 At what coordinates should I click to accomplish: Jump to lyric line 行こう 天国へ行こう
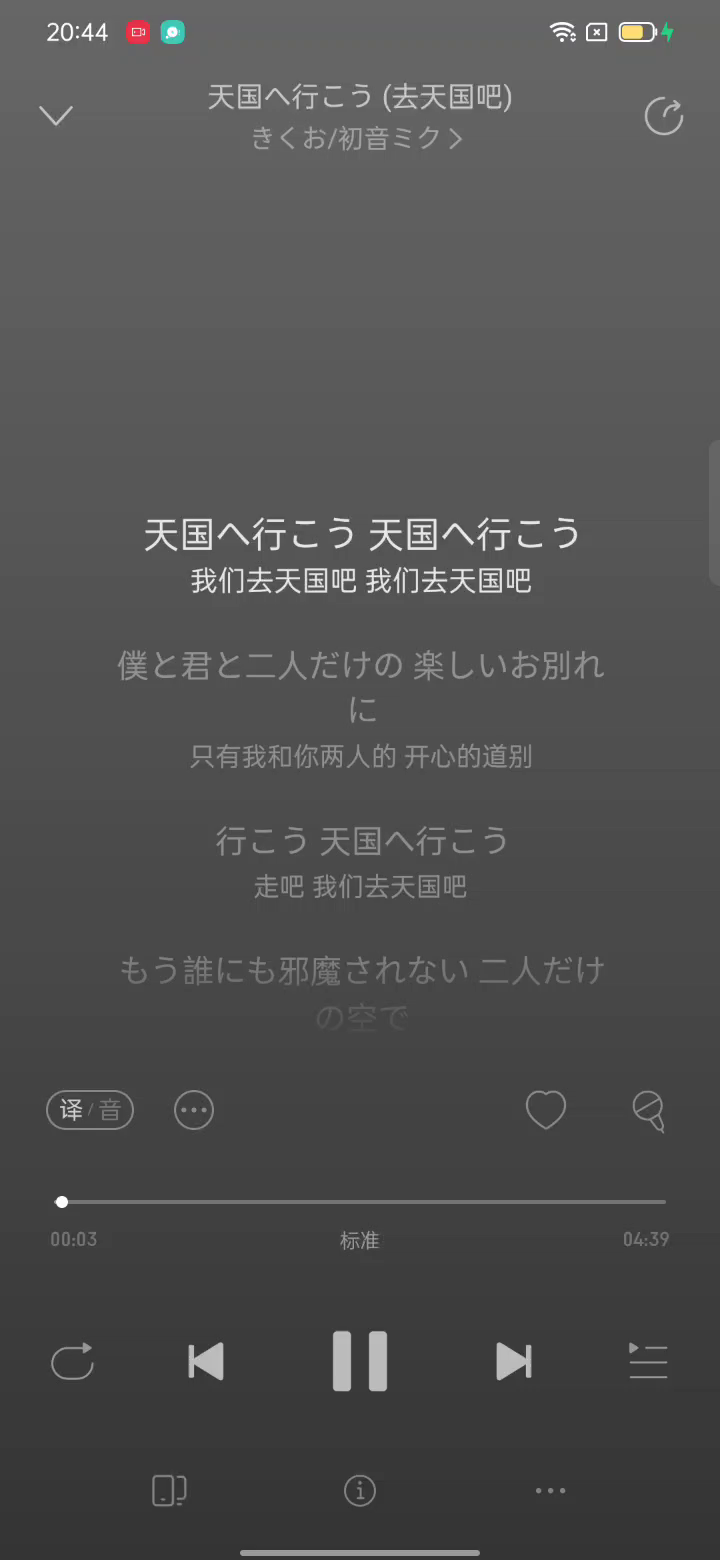coord(362,840)
